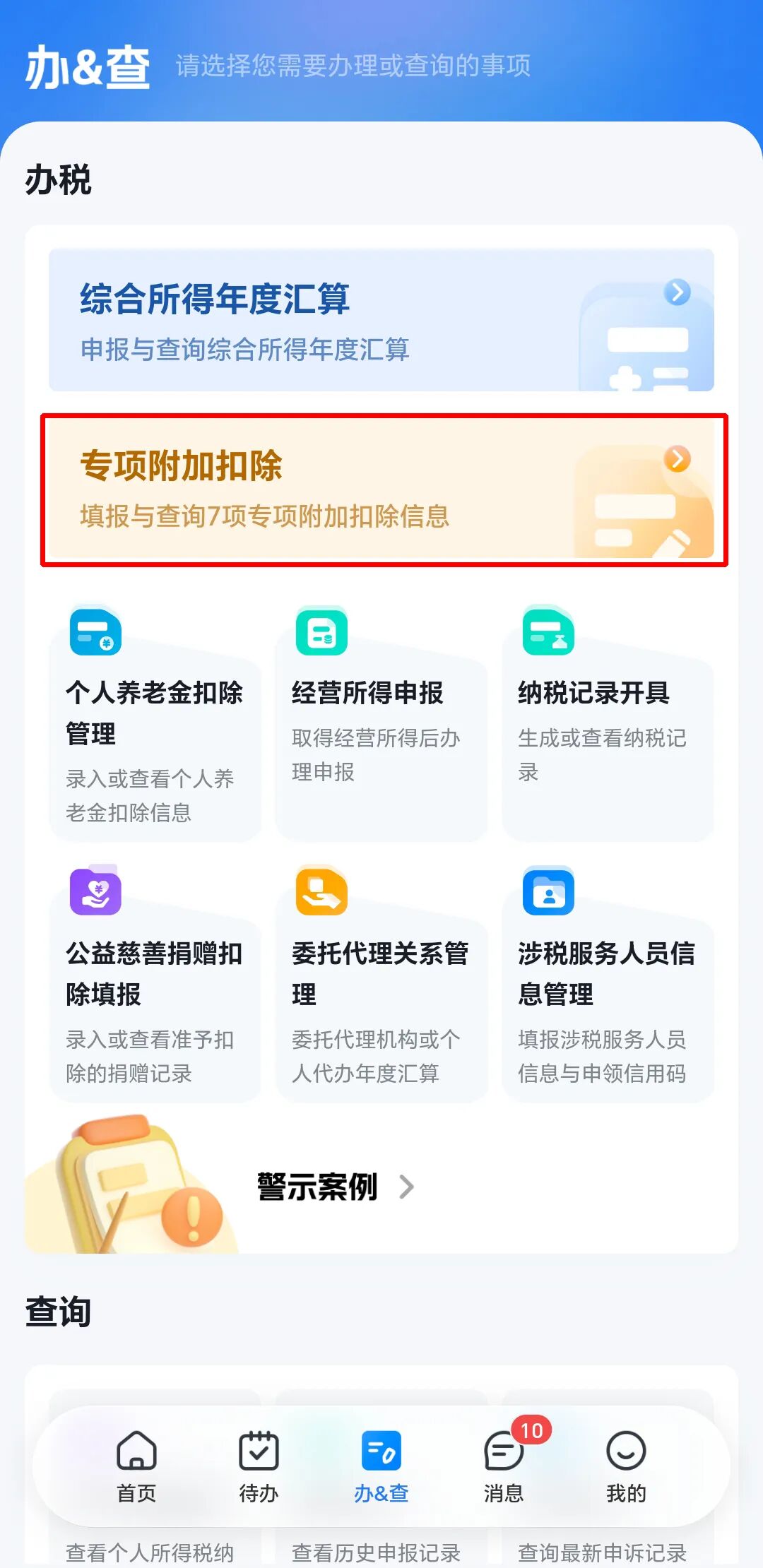Switch to the 首页 tab
The height and width of the screenshot is (1568, 763).
pyautogui.click(x=136, y=1466)
